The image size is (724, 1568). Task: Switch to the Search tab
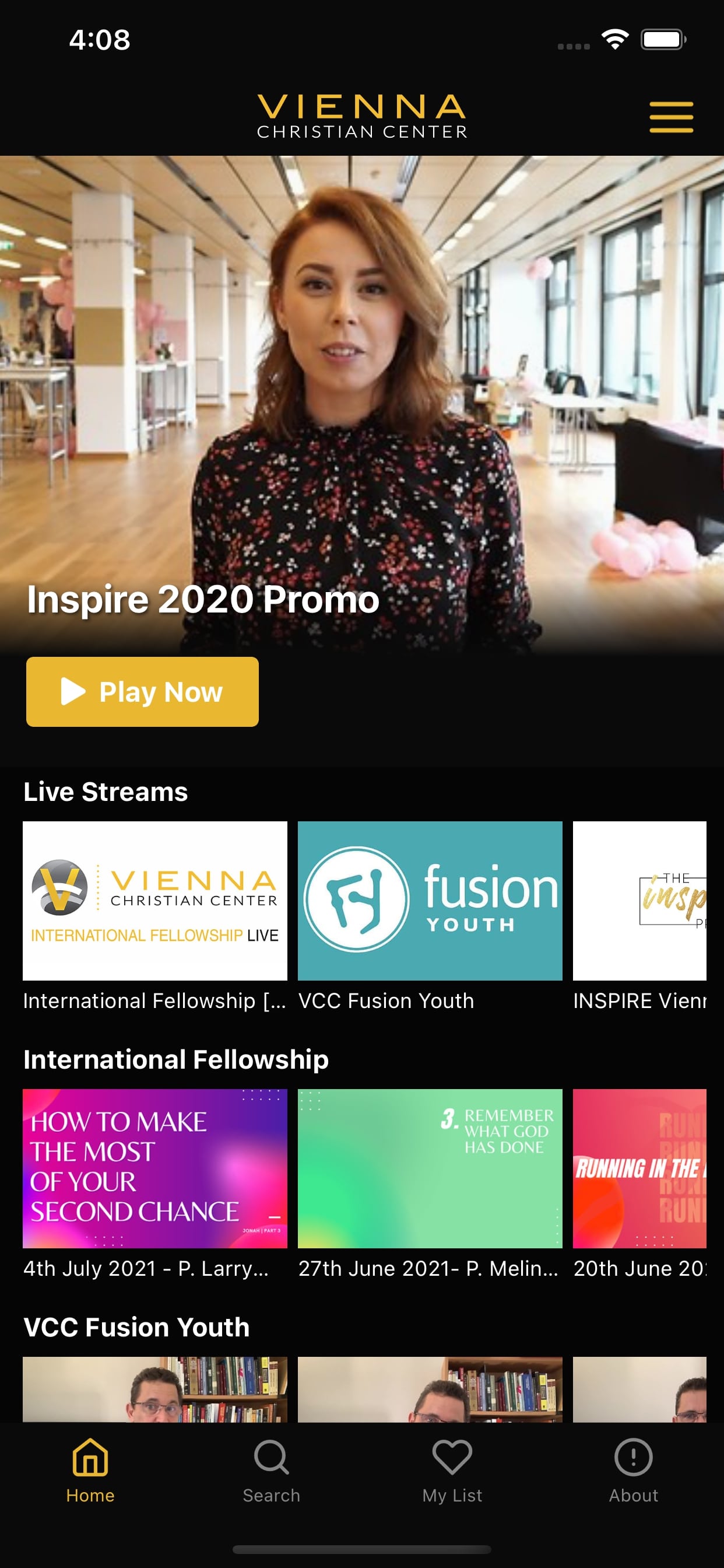[271, 1471]
